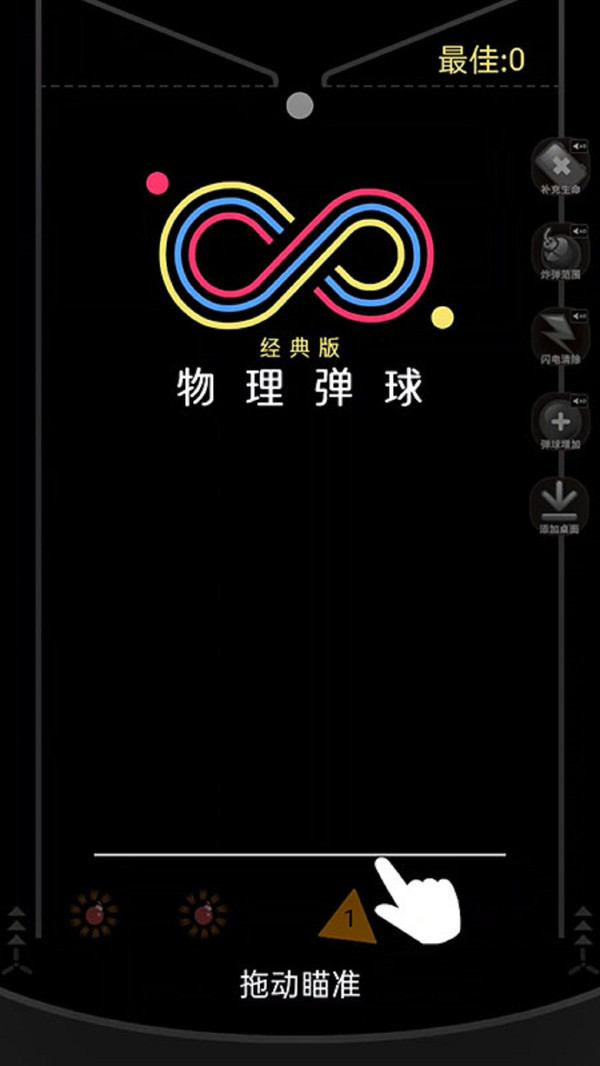Activate the 炸弹范围 bomb power-up
600x1066 pixels.
(559, 250)
